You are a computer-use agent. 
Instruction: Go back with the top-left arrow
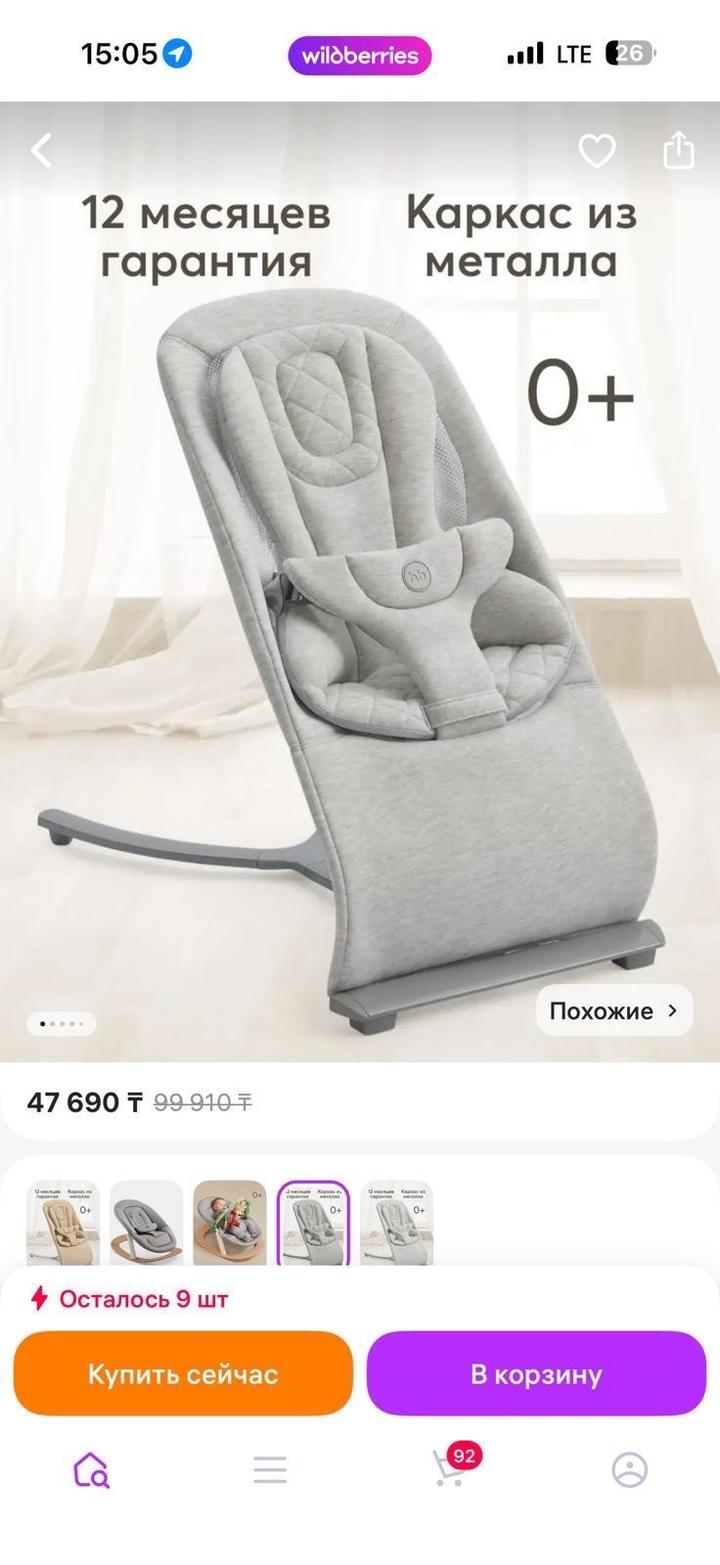coord(41,151)
